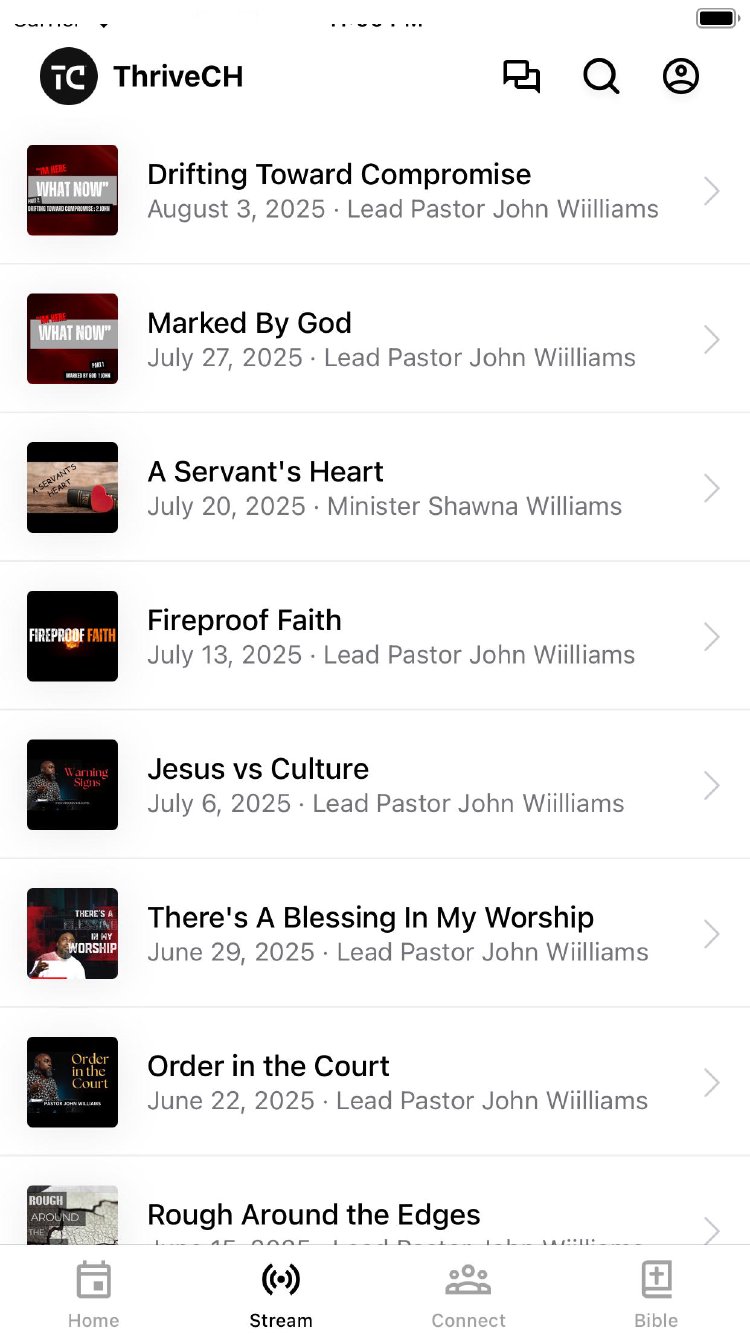The height and width of the screenshot is (1334, 750).
Task: Switch to the Connect tab
Action: pyautogui.click(x=468, y=1294)
